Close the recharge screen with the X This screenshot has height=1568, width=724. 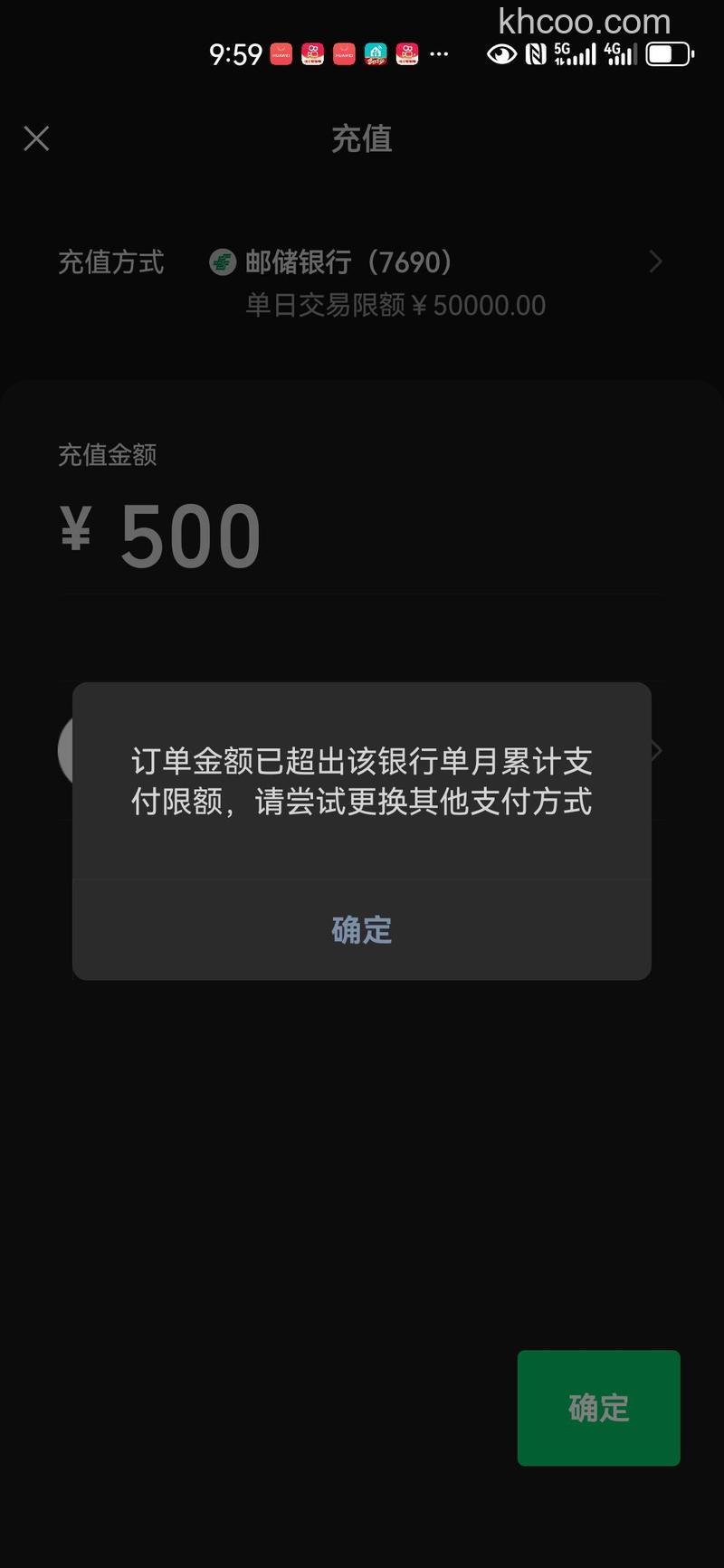tap(36, 138)
